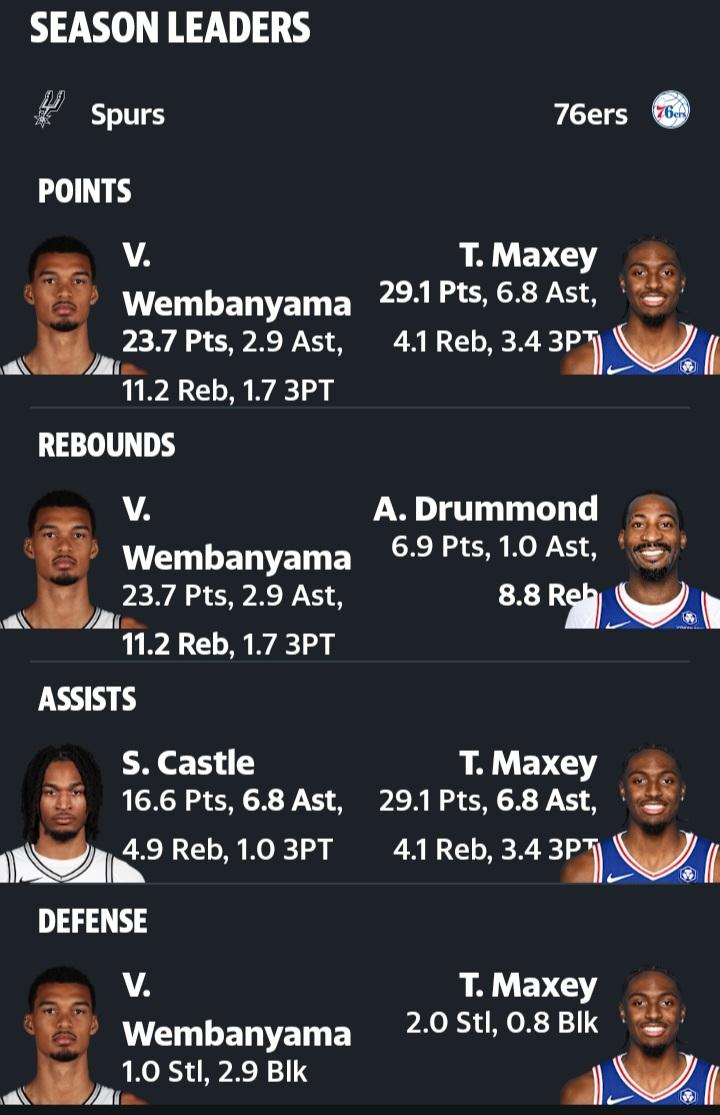This screenshot has height=1115, width=720.
Task: View S. Castle's player profile
Action: pos(188,763)
